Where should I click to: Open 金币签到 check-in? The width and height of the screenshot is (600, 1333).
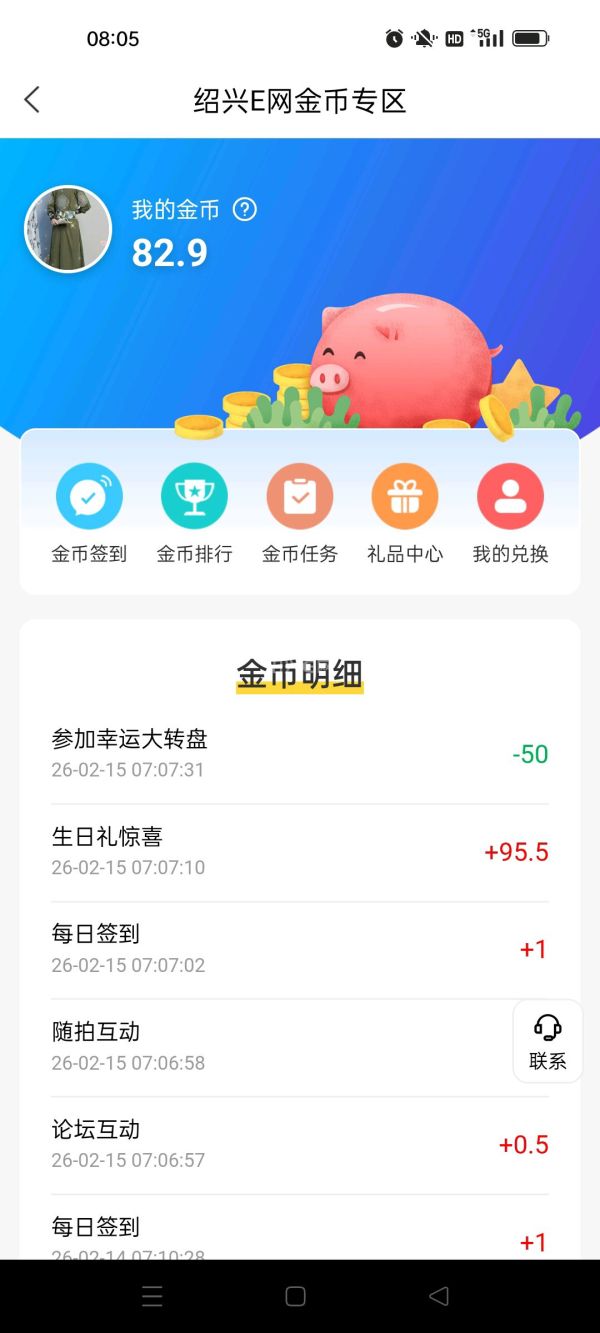pos(89,497)
